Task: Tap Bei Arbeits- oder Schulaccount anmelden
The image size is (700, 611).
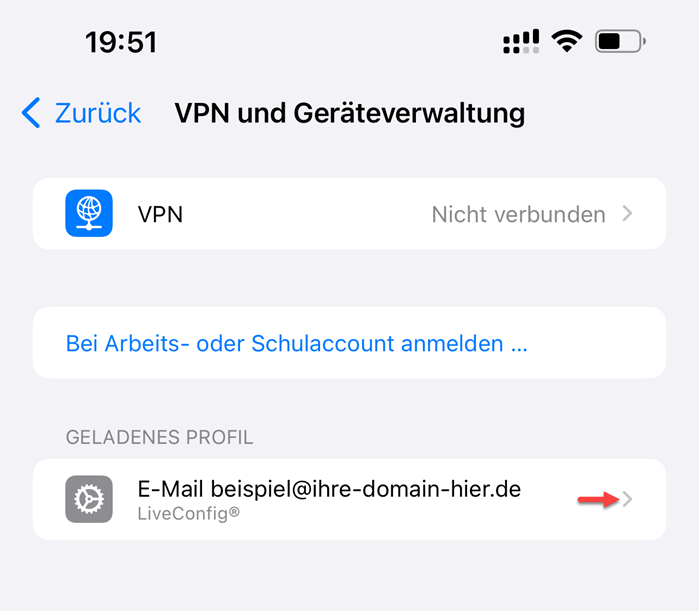Action: click(297, 344)
